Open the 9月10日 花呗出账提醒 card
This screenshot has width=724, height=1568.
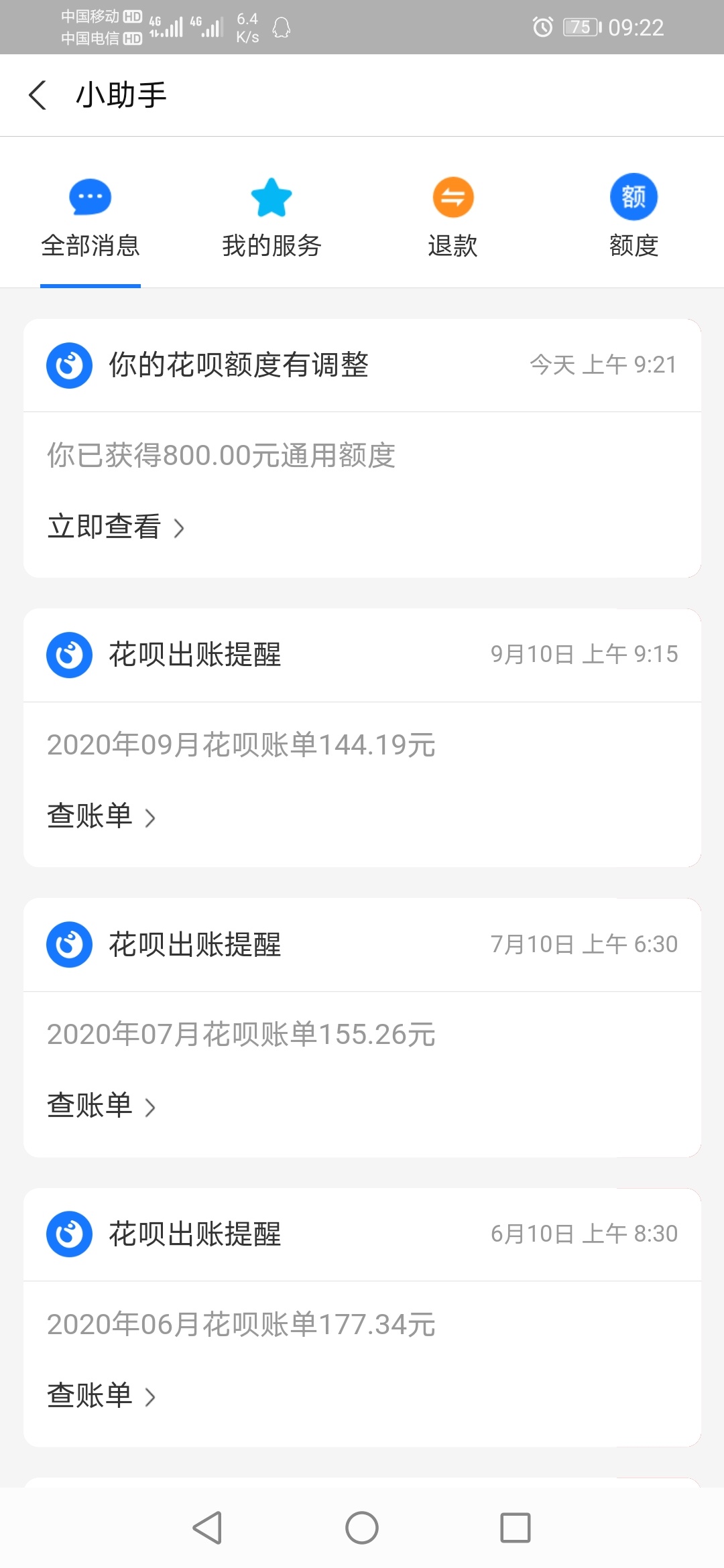362,738
